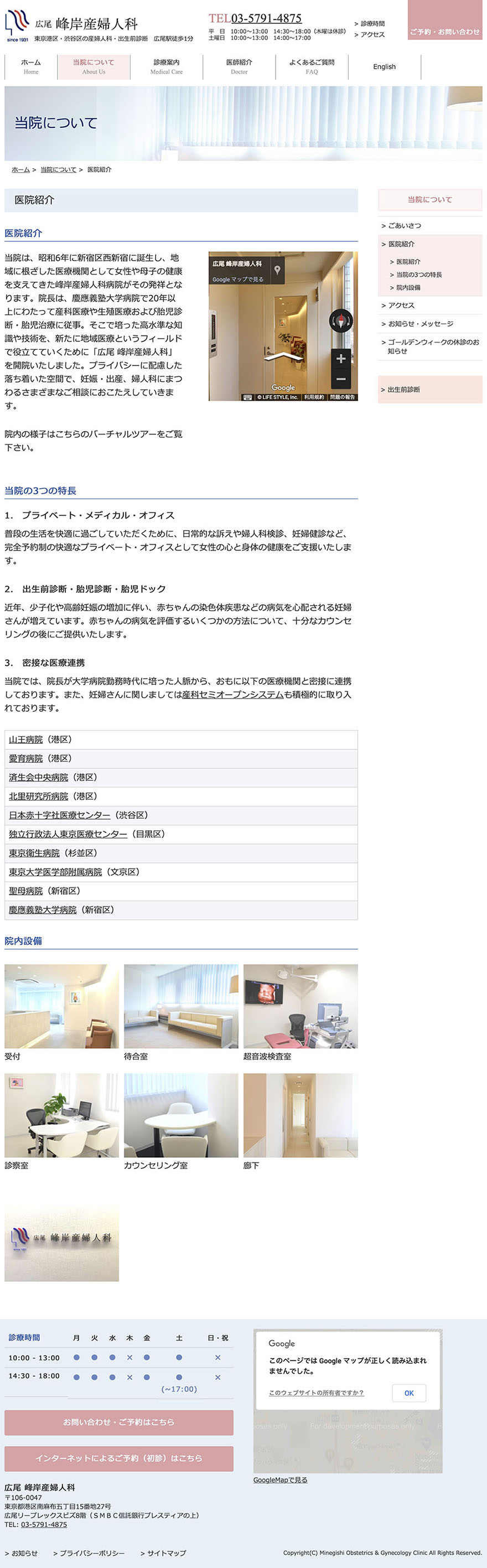
Task: Open the 慶應義塾大学病院 link
Action: coord(43,910)
